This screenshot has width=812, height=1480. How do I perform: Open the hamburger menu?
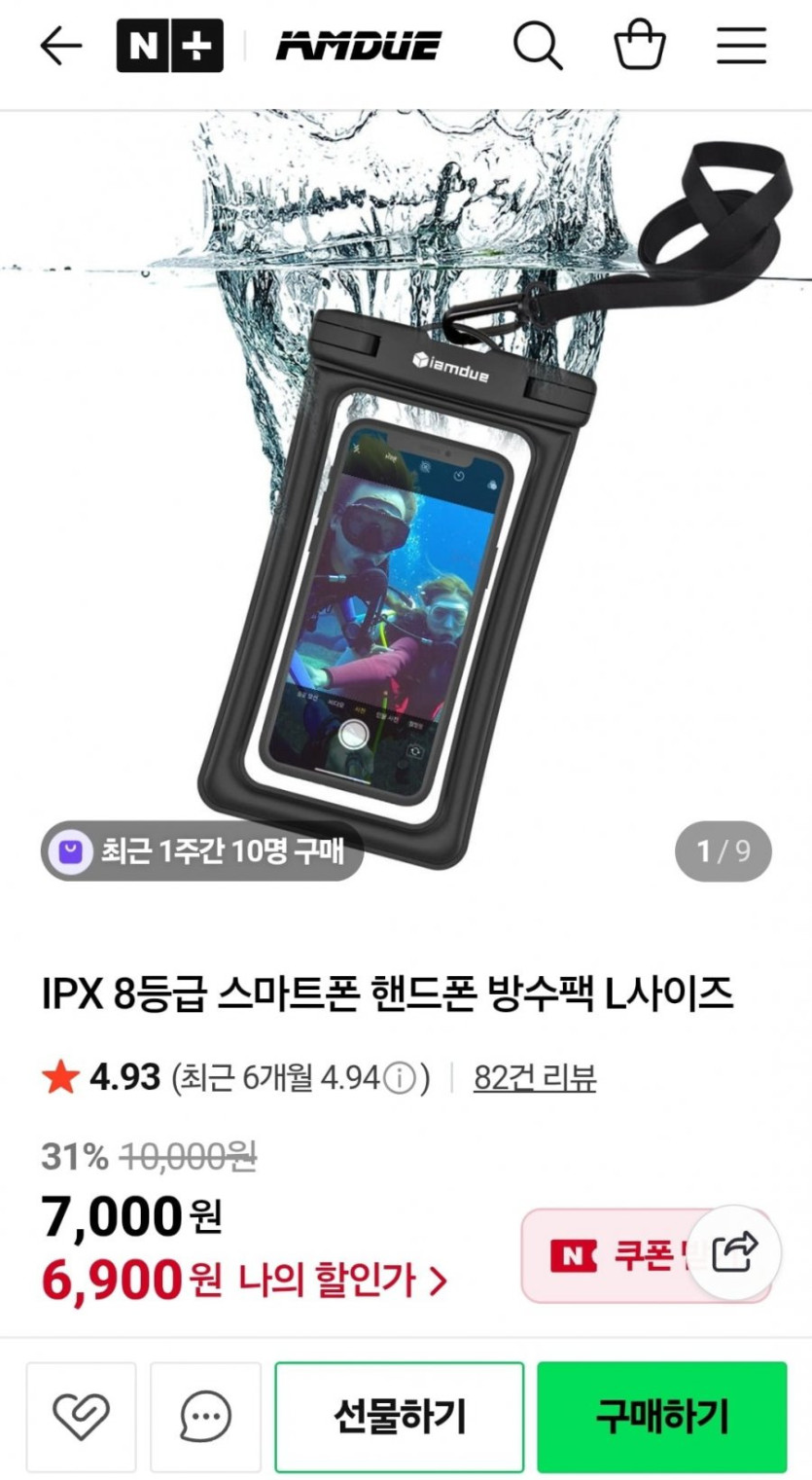(x=742, y=46)
